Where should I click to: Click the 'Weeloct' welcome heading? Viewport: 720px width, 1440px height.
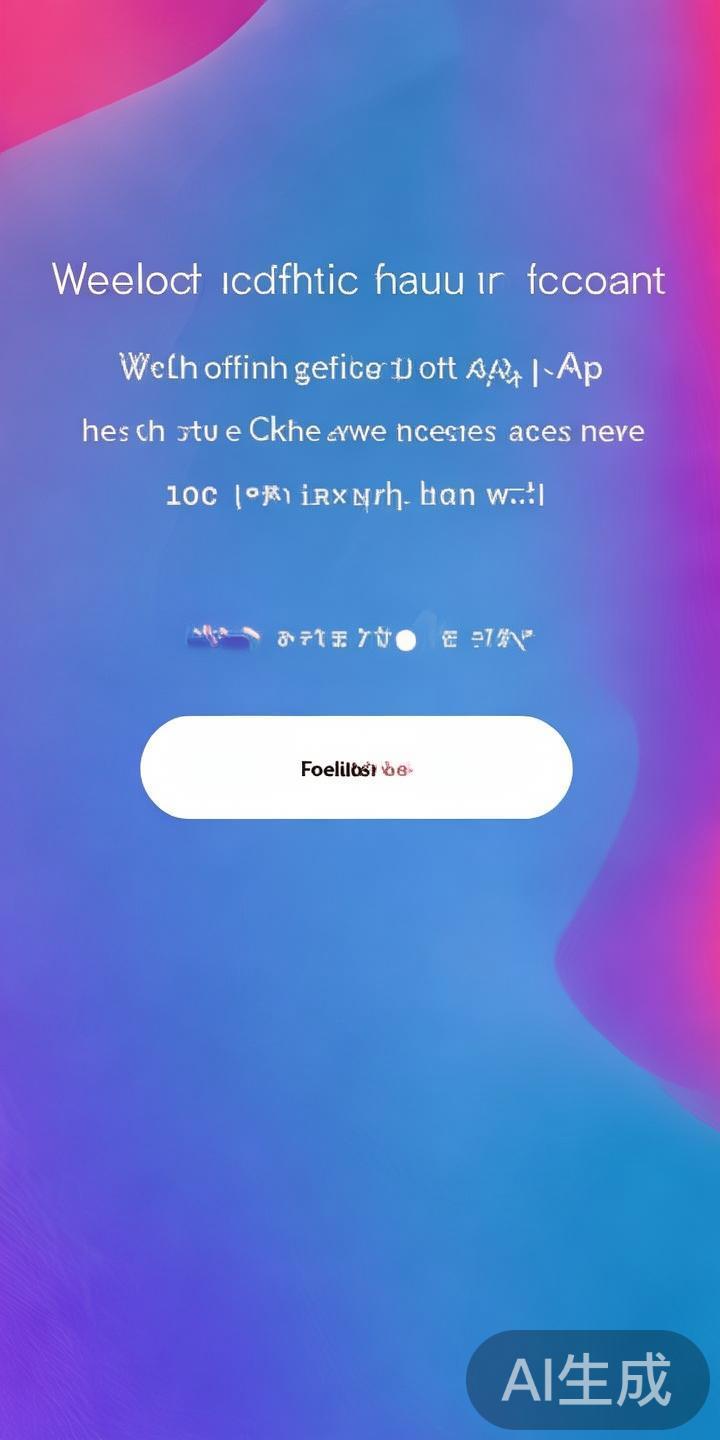tap(358, 281)
